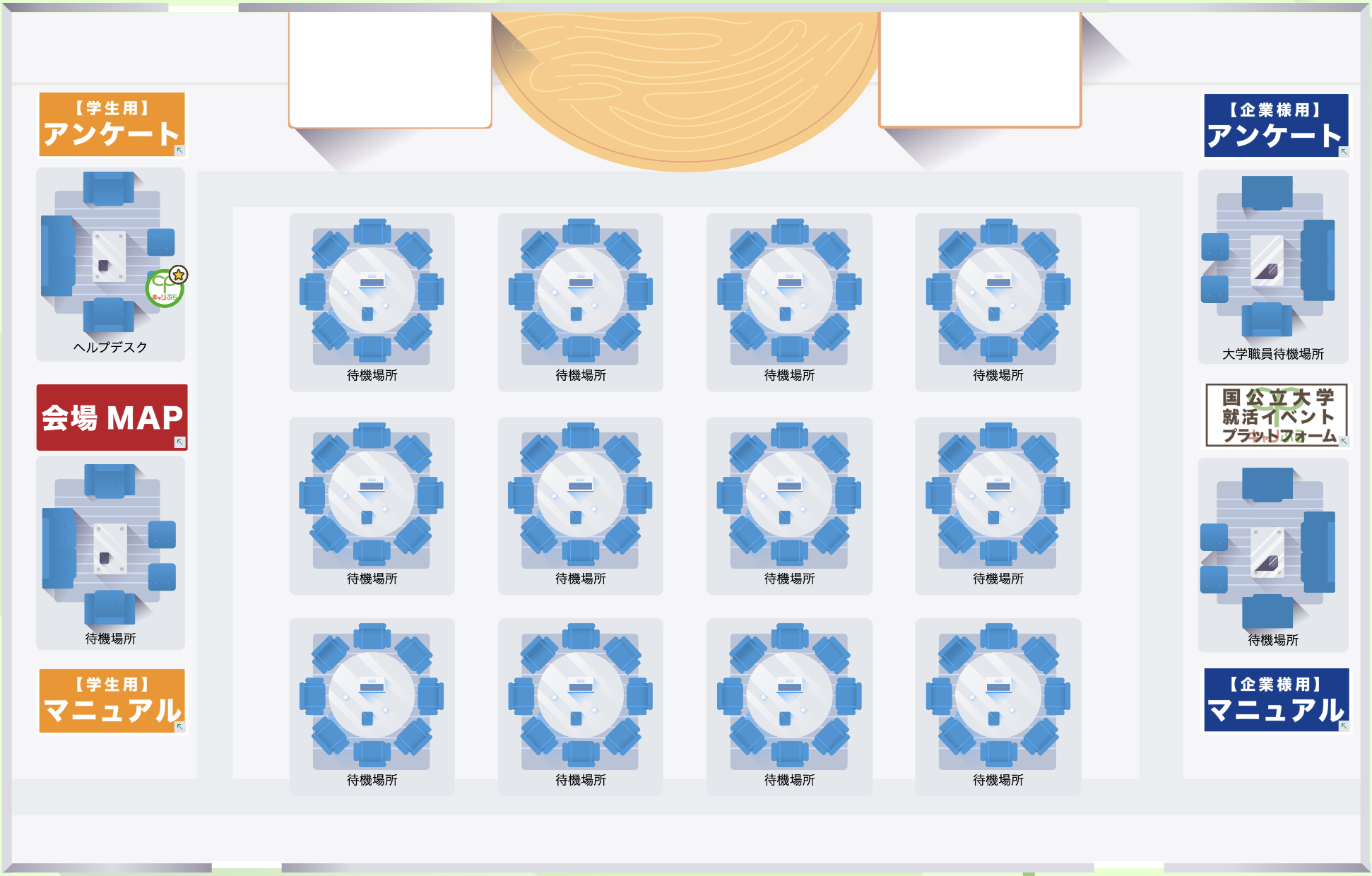The height and width of the screenshot is (876, 1372).
Task: Open the 企業様用 アンケート blue banner
Action: pos(1275,126)
